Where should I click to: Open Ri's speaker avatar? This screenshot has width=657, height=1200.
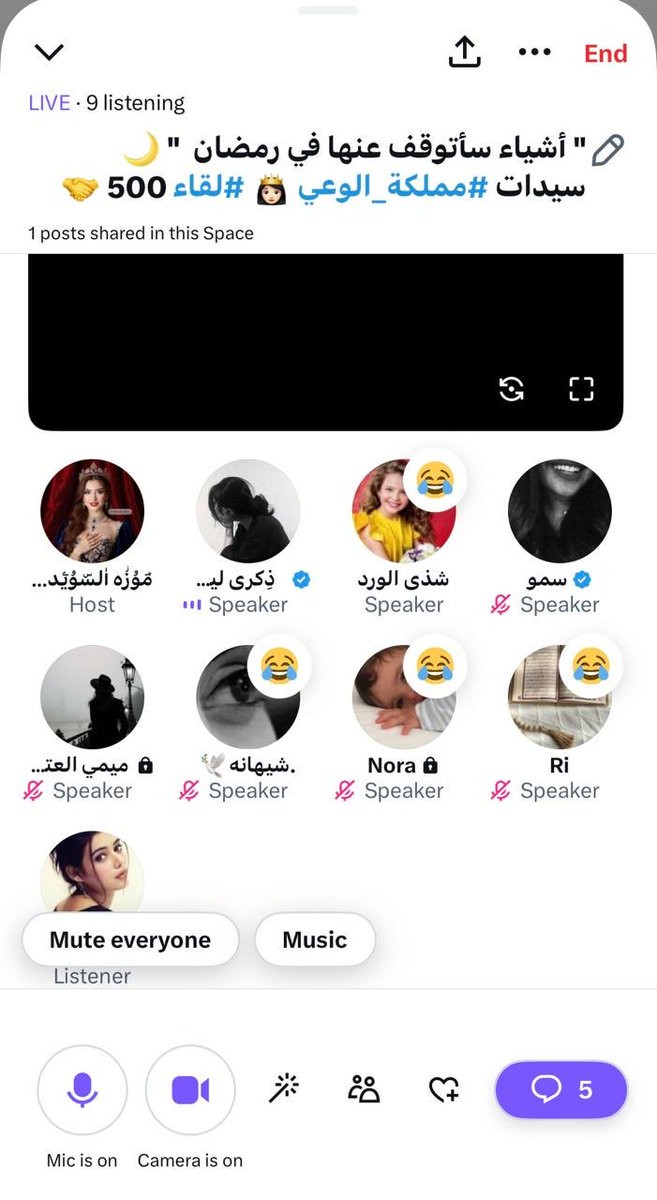[x=559, y=697]
